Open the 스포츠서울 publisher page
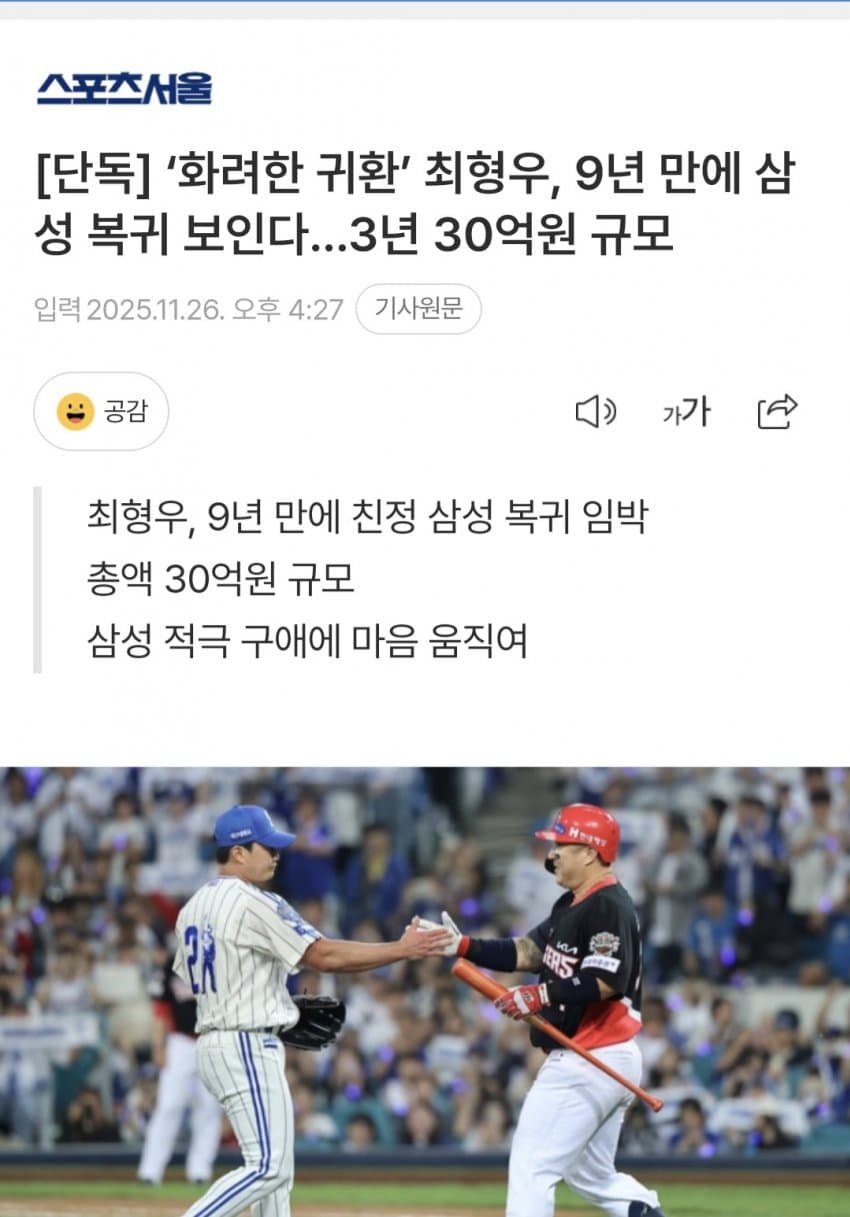The width and height of the screenshot is (850, 1217). click(125, 89)
